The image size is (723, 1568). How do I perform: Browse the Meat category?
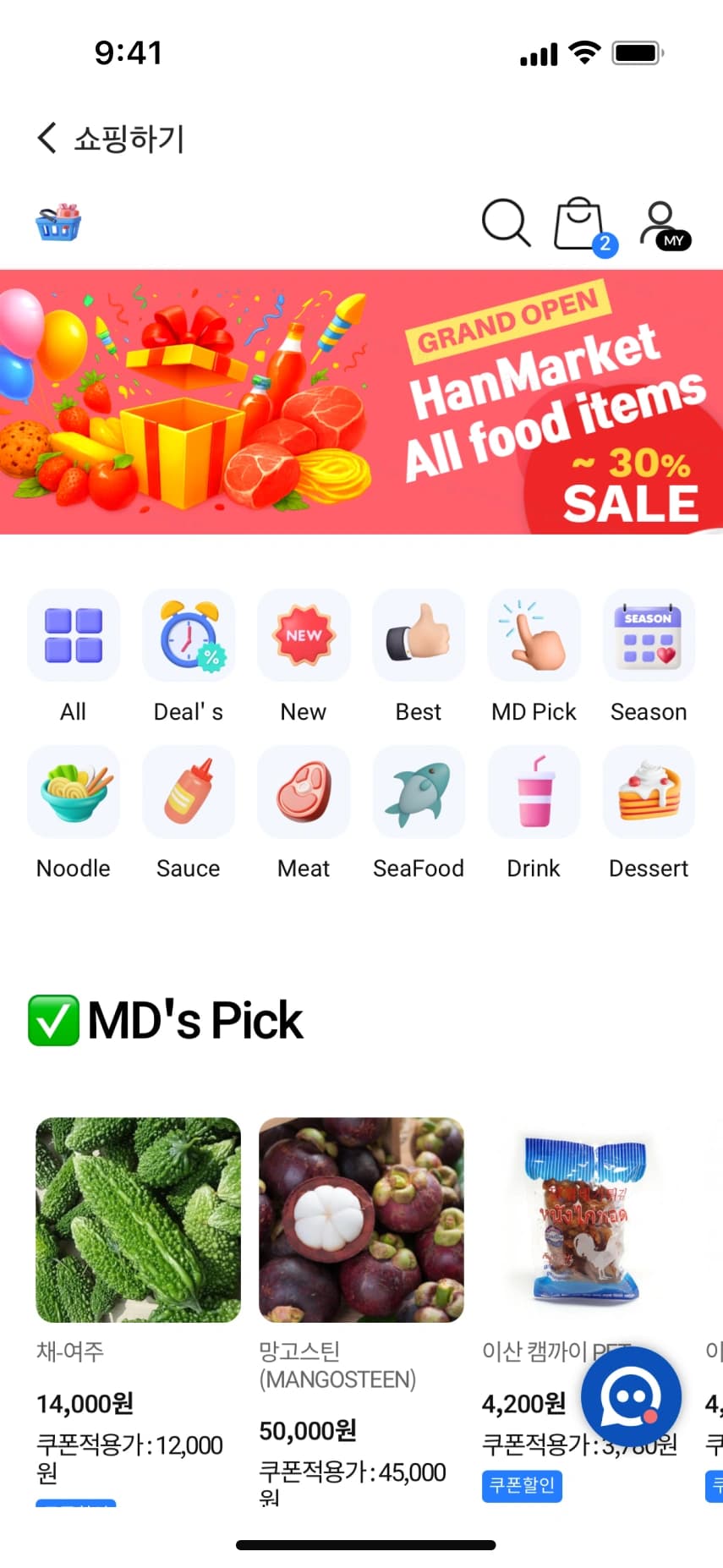[x=304, y=792]
